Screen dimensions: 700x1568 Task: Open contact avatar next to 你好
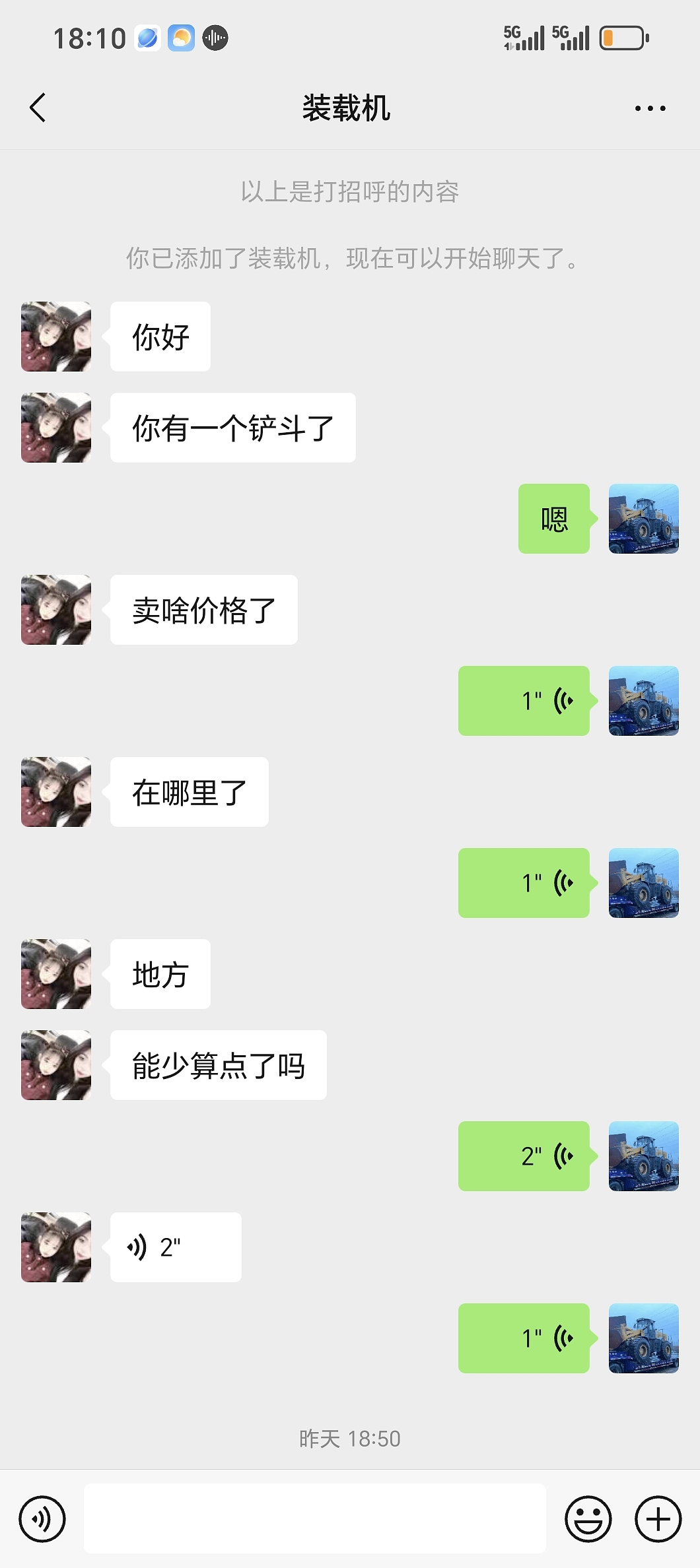coord(56,337)
